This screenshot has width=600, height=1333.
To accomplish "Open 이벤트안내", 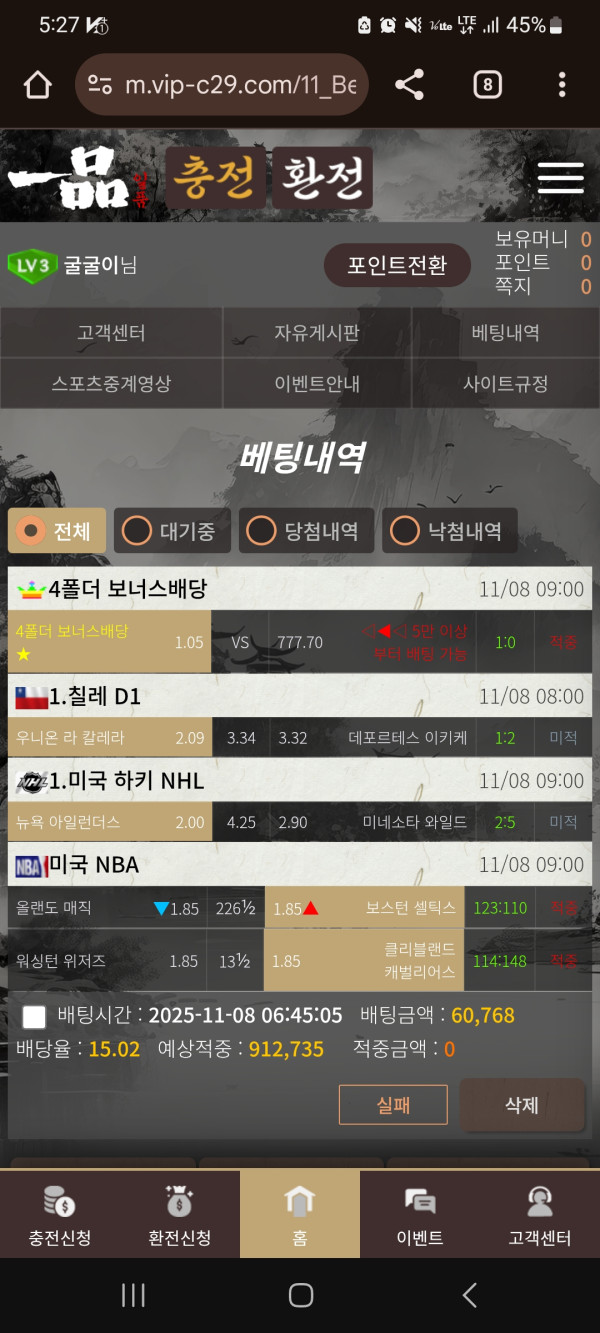I will [x=317, y=383].
